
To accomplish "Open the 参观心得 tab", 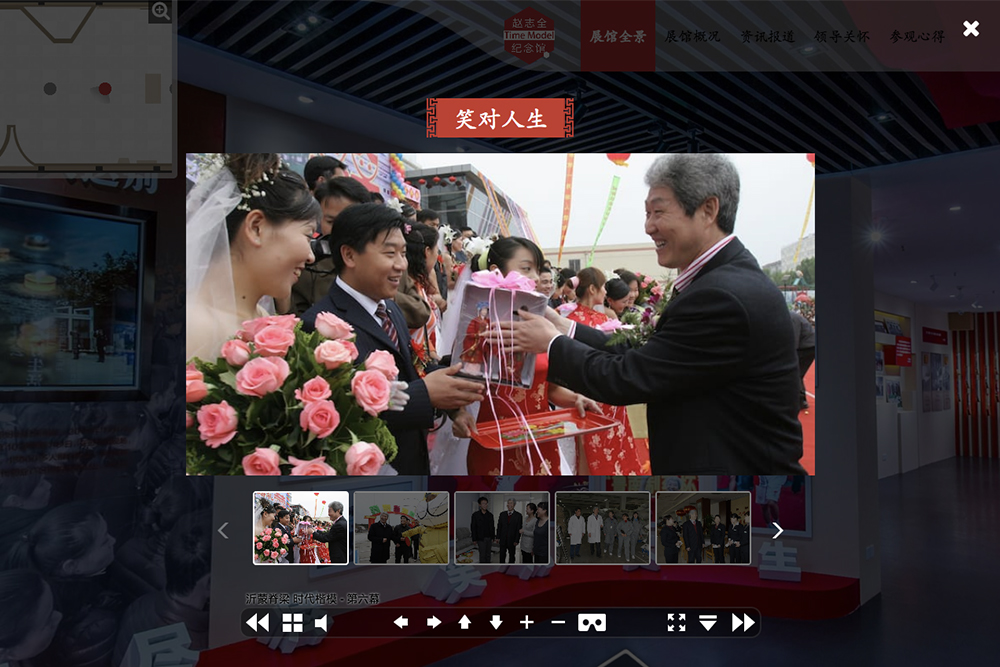I will [x=917, y=37].
